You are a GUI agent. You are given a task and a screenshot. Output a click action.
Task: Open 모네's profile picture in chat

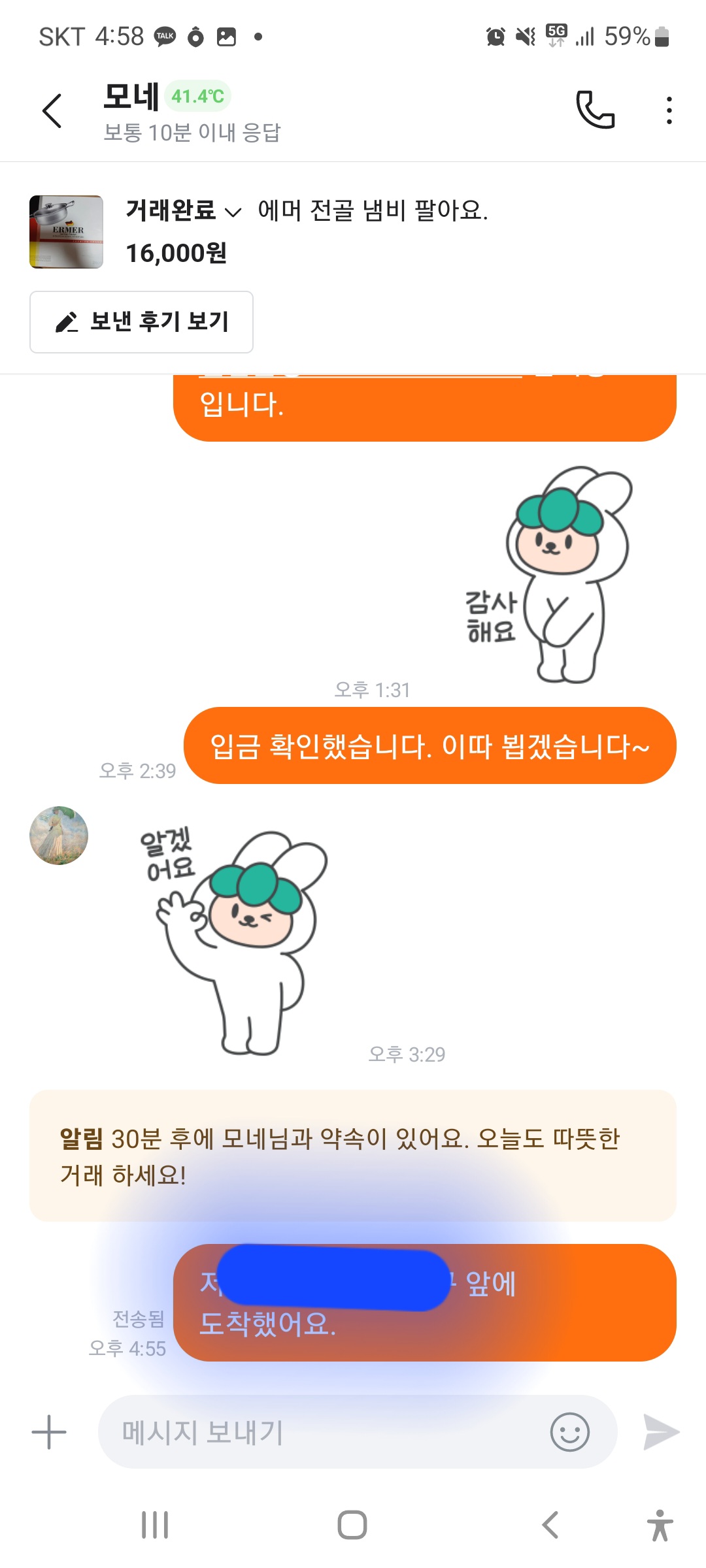click(59, 836)
